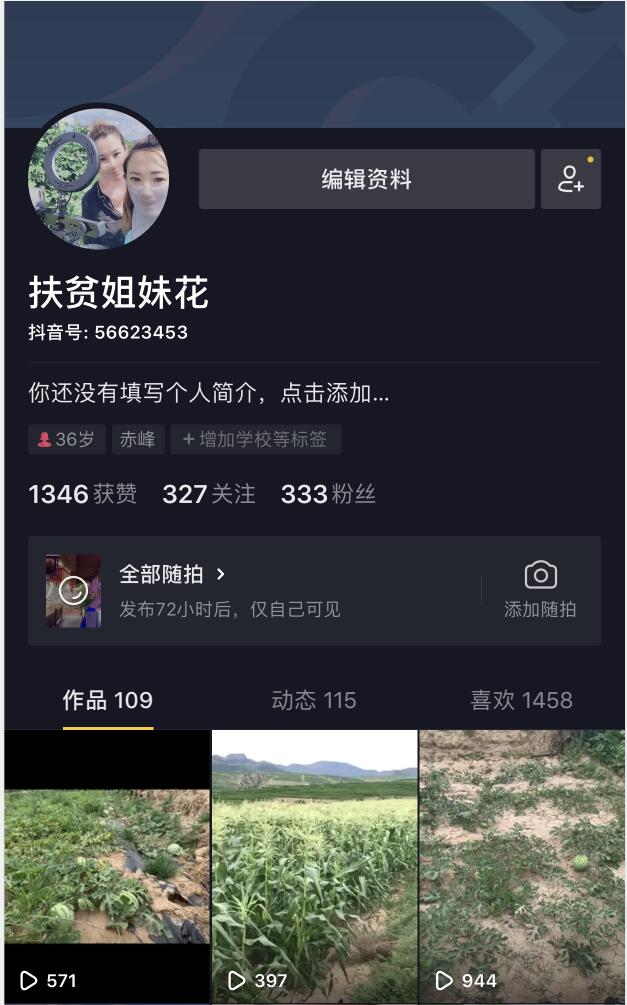627x1005 pixels.
Task: View the 1346 获赞 likes count
Action: point(82,494)
